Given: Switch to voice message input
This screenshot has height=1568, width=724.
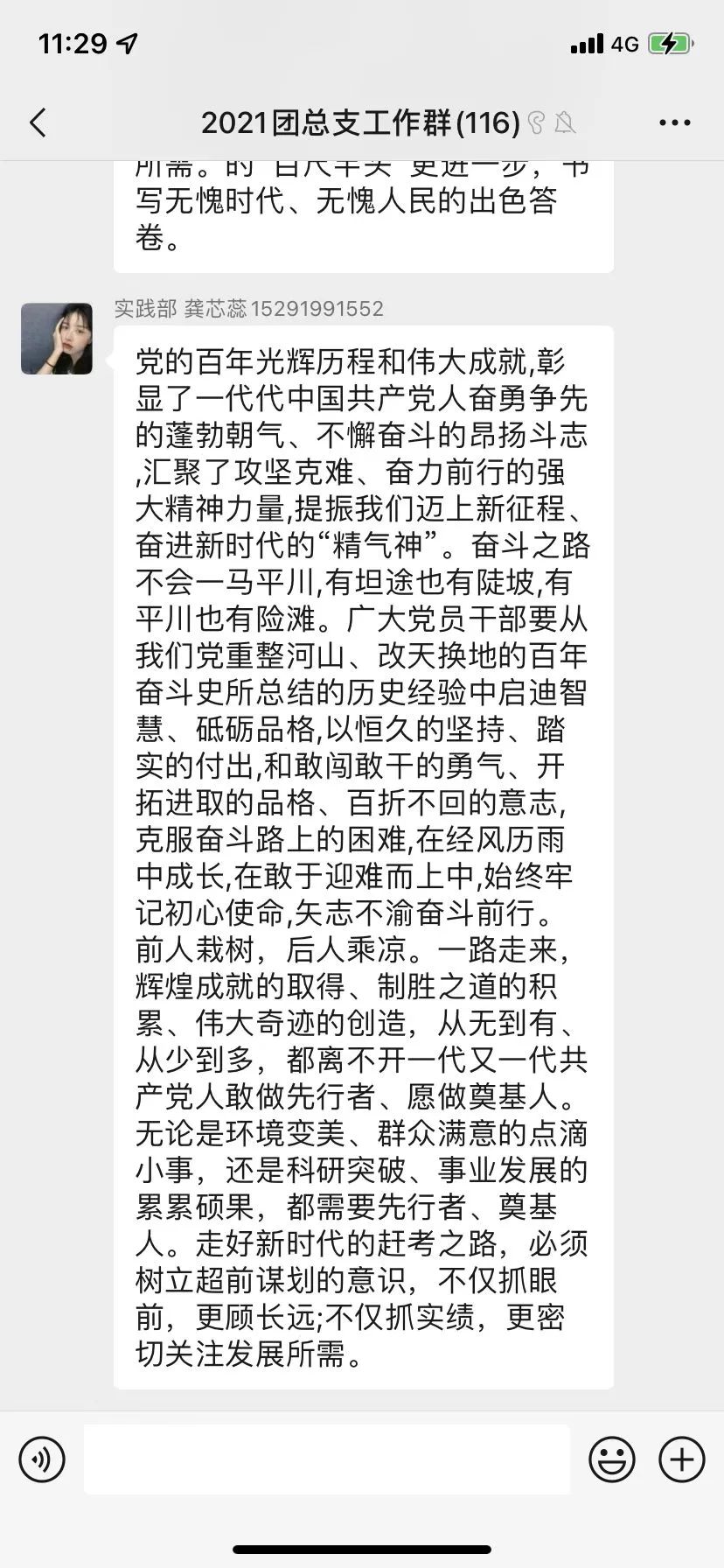Looking at the screenshot, I should coord(42,1459).
